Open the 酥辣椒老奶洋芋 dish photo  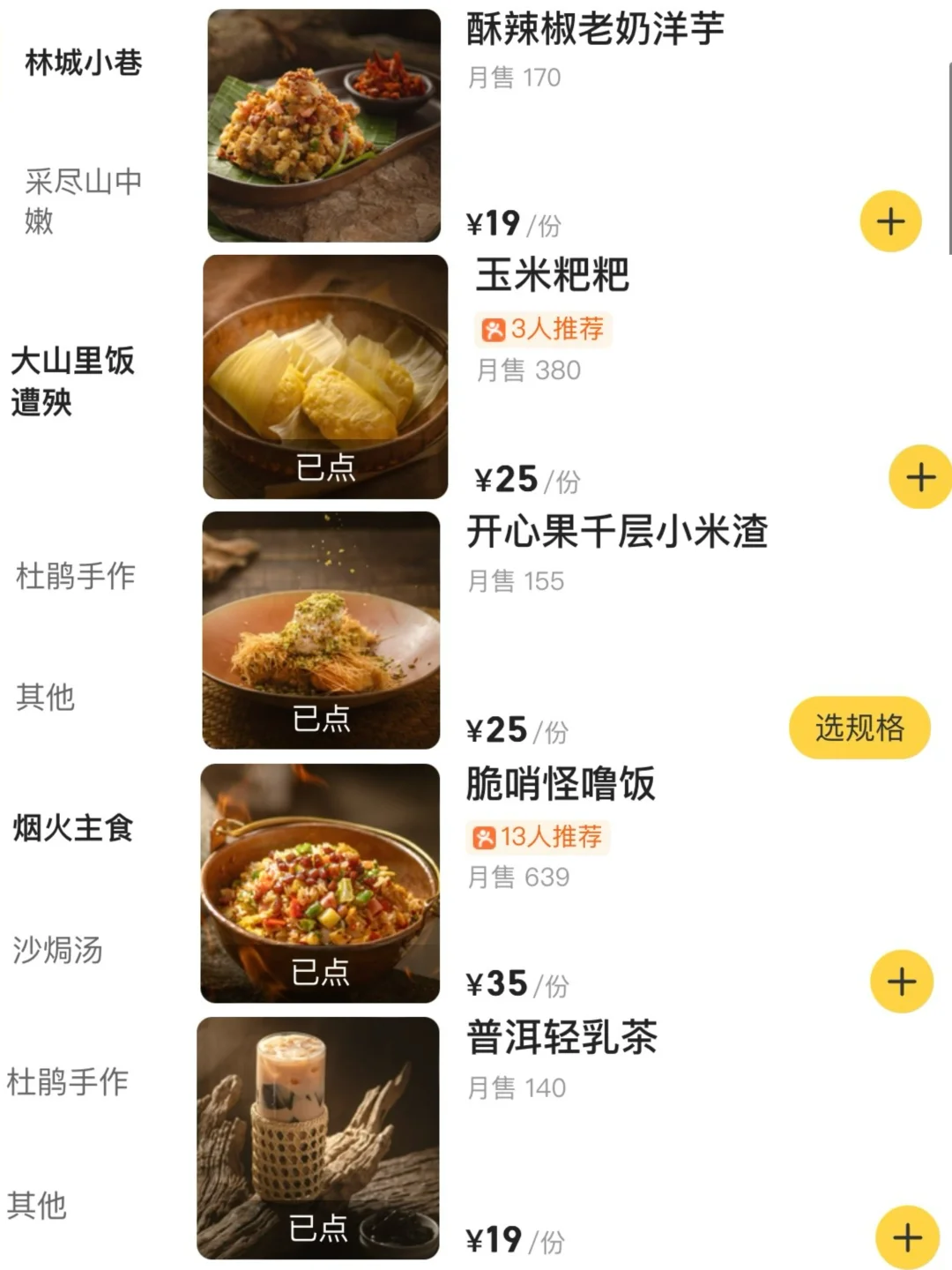point(324,125)
